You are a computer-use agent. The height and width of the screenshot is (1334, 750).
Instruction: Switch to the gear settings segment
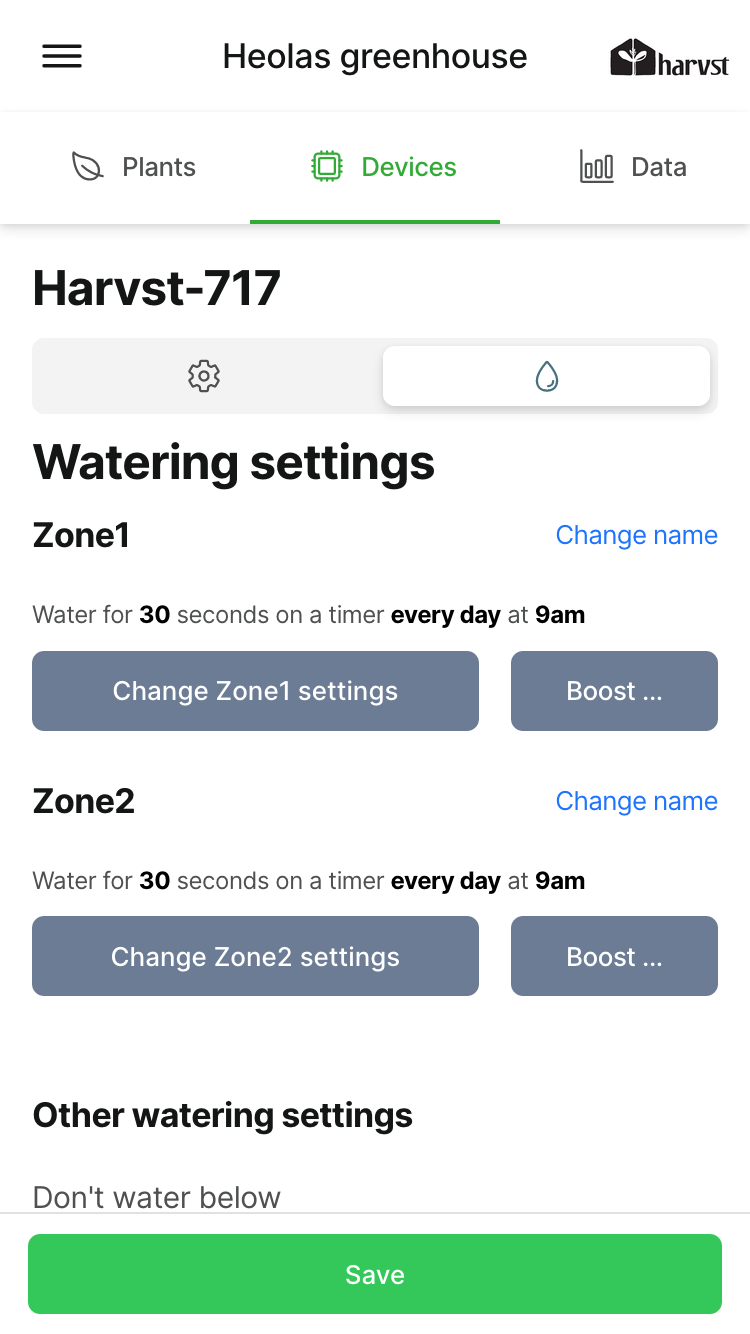click(x=204, y=376)
